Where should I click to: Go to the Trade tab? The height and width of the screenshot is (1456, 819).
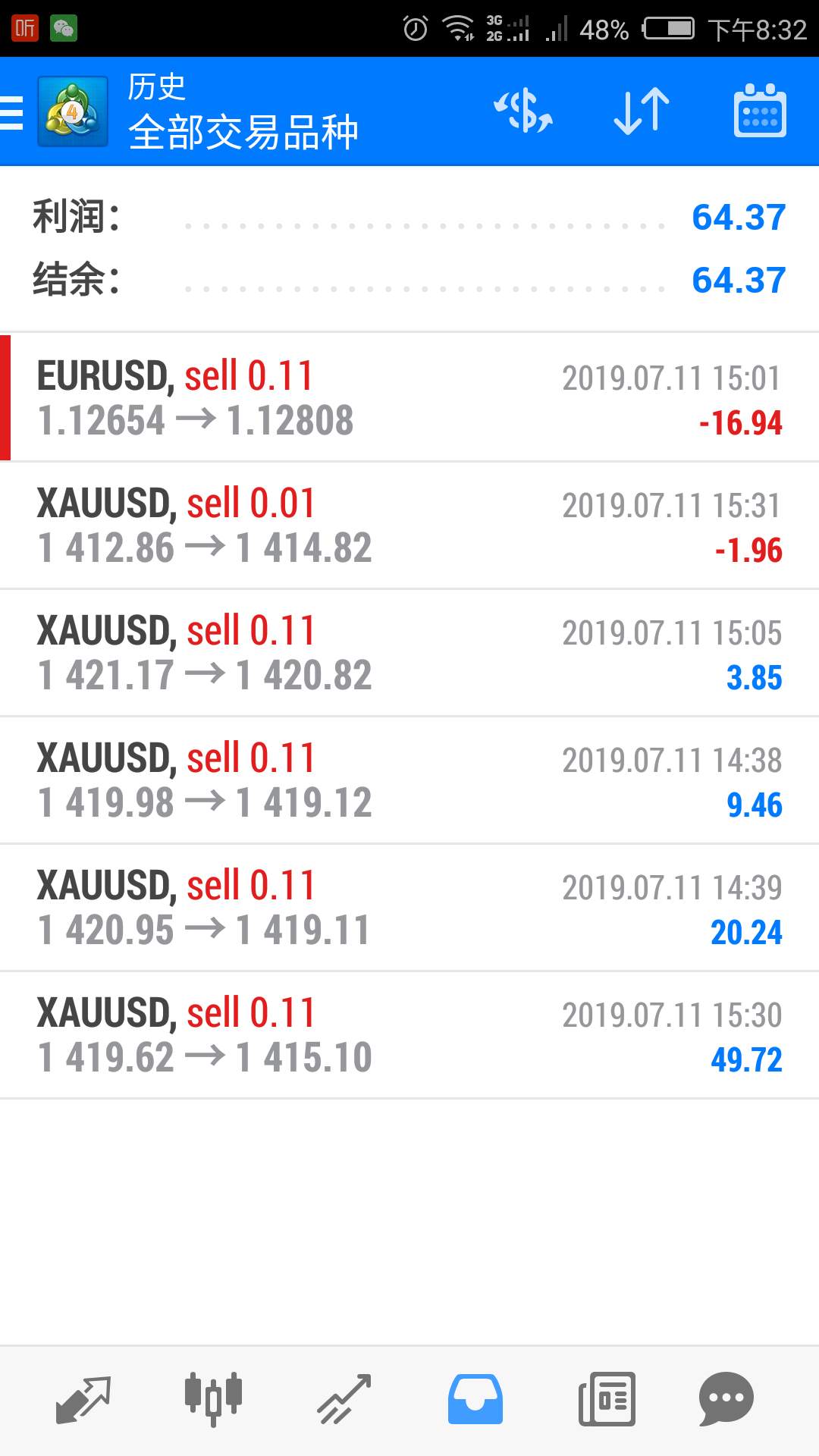344,1399
